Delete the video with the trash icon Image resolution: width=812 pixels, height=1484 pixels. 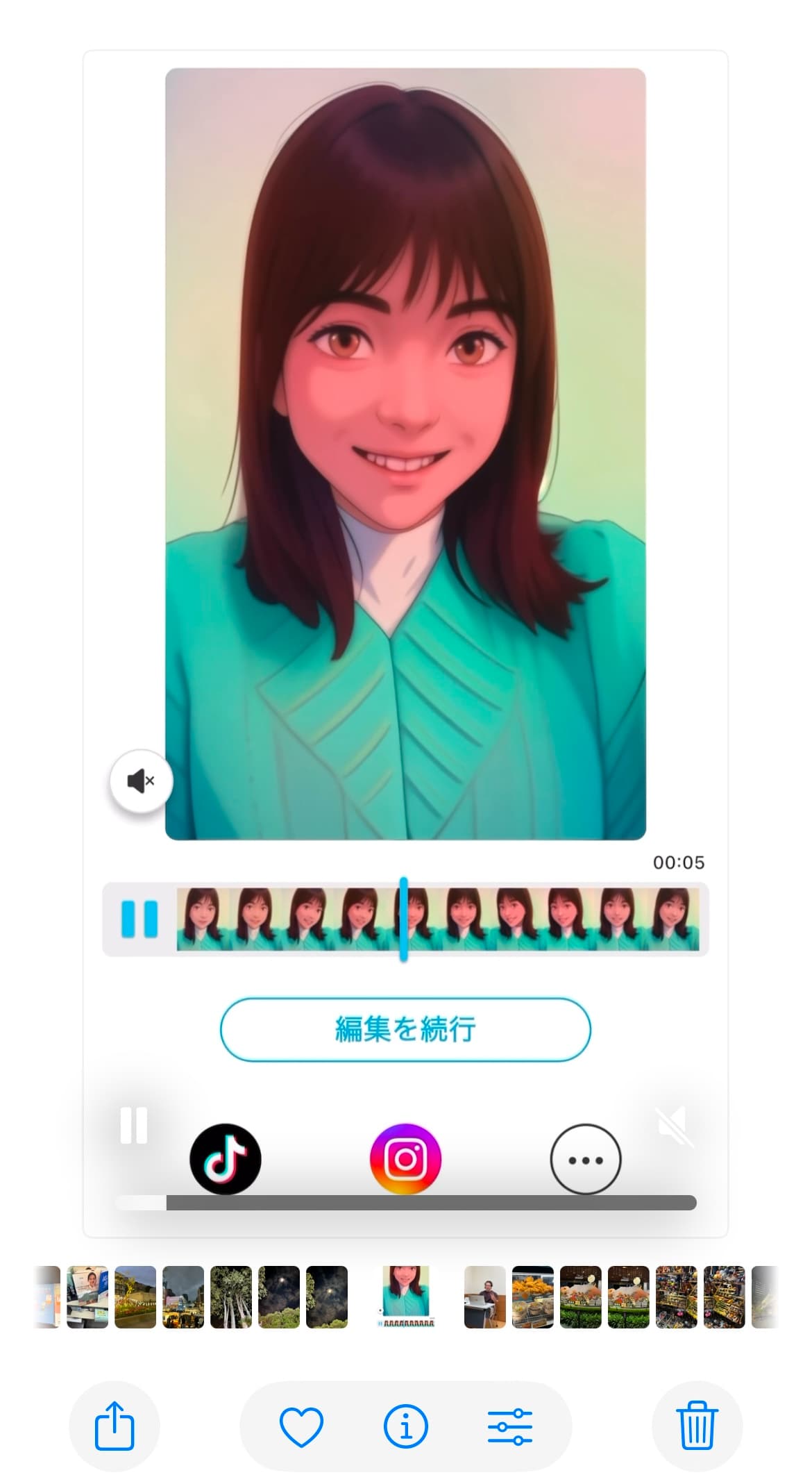(697, 1426)
